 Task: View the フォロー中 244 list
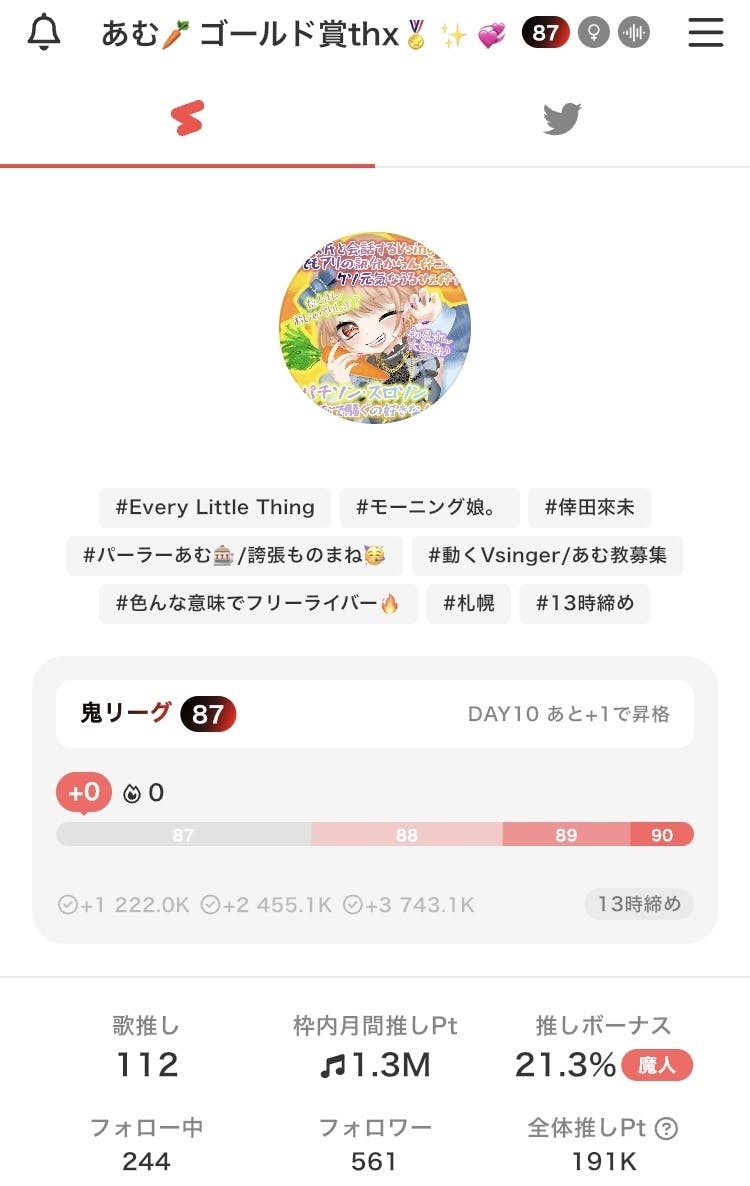click(x=146, y=1144)
